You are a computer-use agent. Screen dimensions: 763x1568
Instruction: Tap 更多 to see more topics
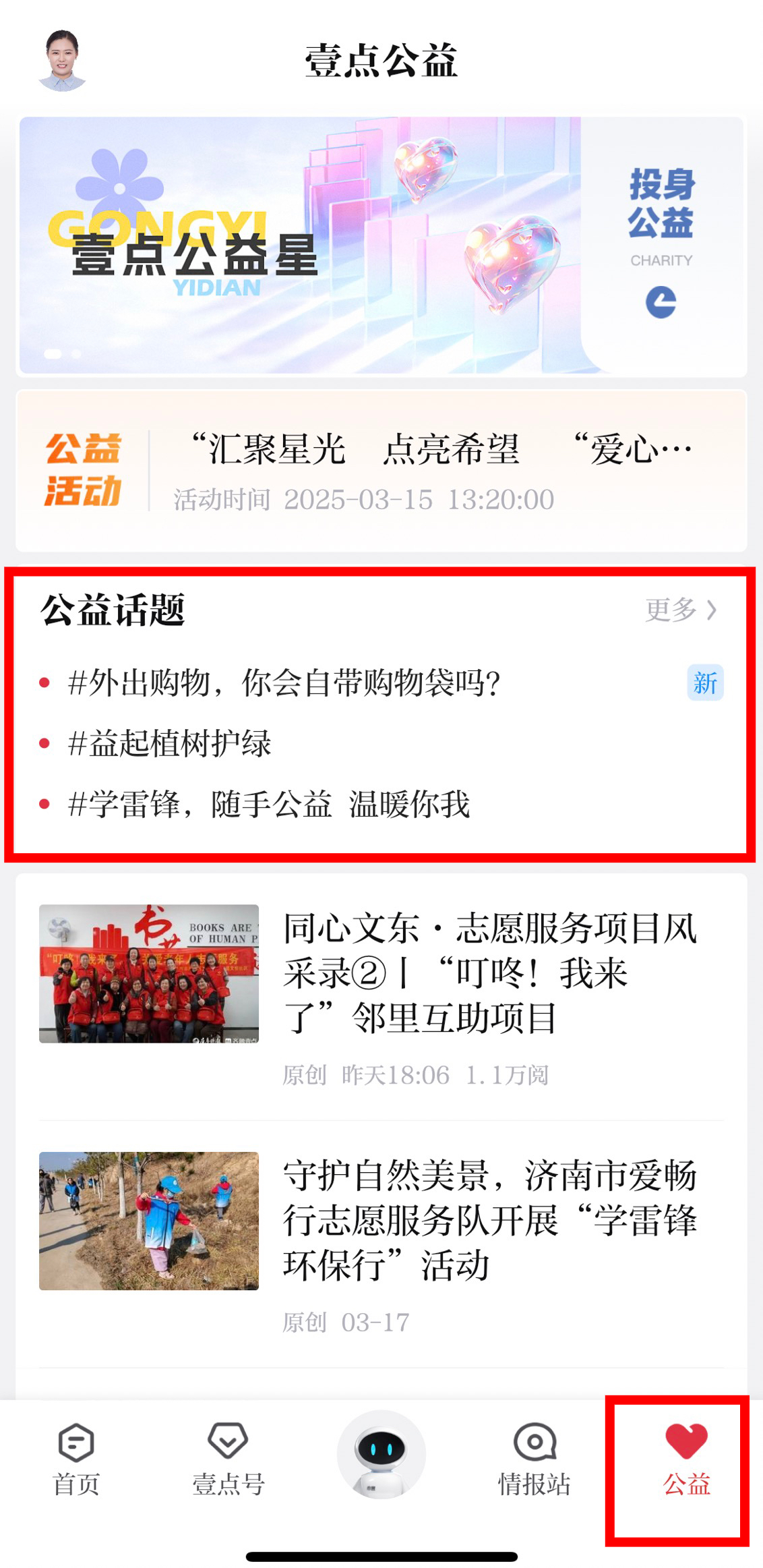681,610
